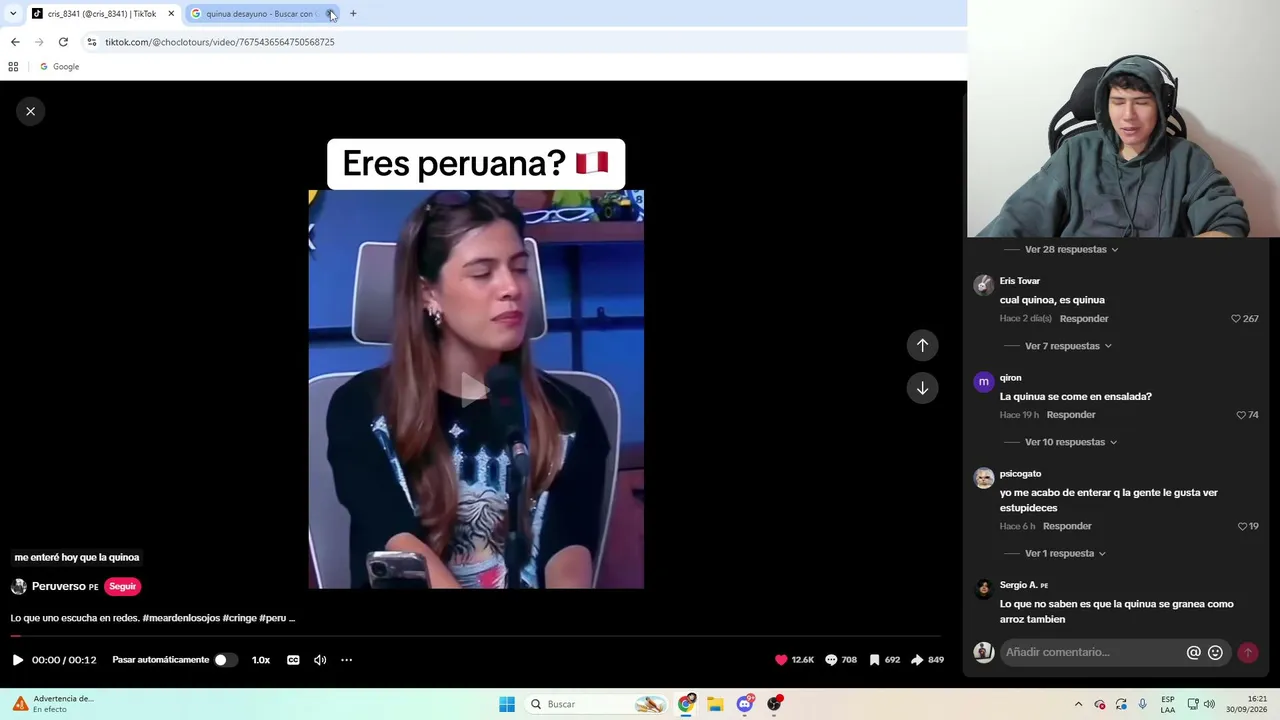
Task: Follow Peruverso with the Seguir button
Action: [x=122, y=587]
